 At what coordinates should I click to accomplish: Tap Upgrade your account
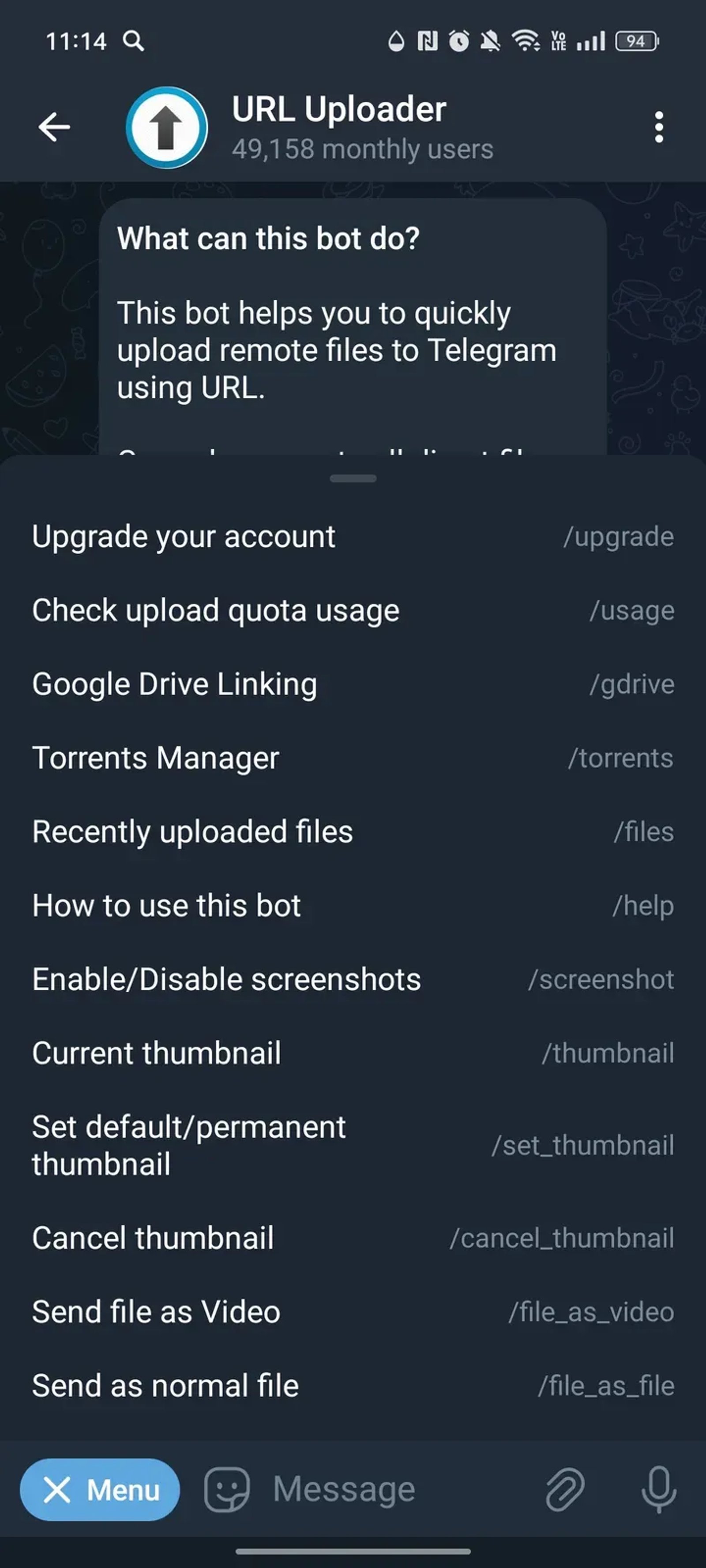tap(184, 536)
